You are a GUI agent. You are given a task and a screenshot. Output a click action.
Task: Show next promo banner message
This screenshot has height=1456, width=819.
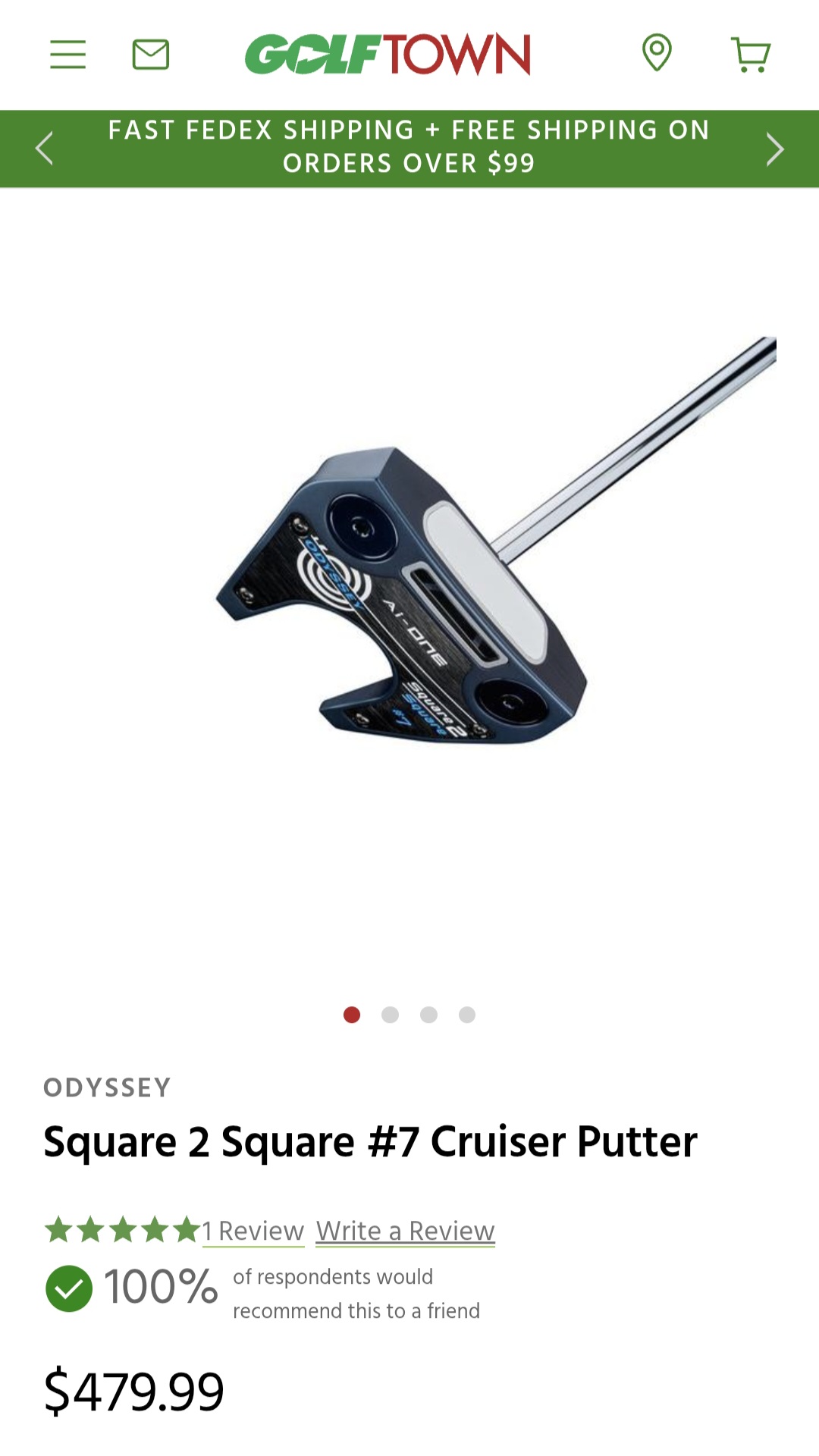pos(774,149)
